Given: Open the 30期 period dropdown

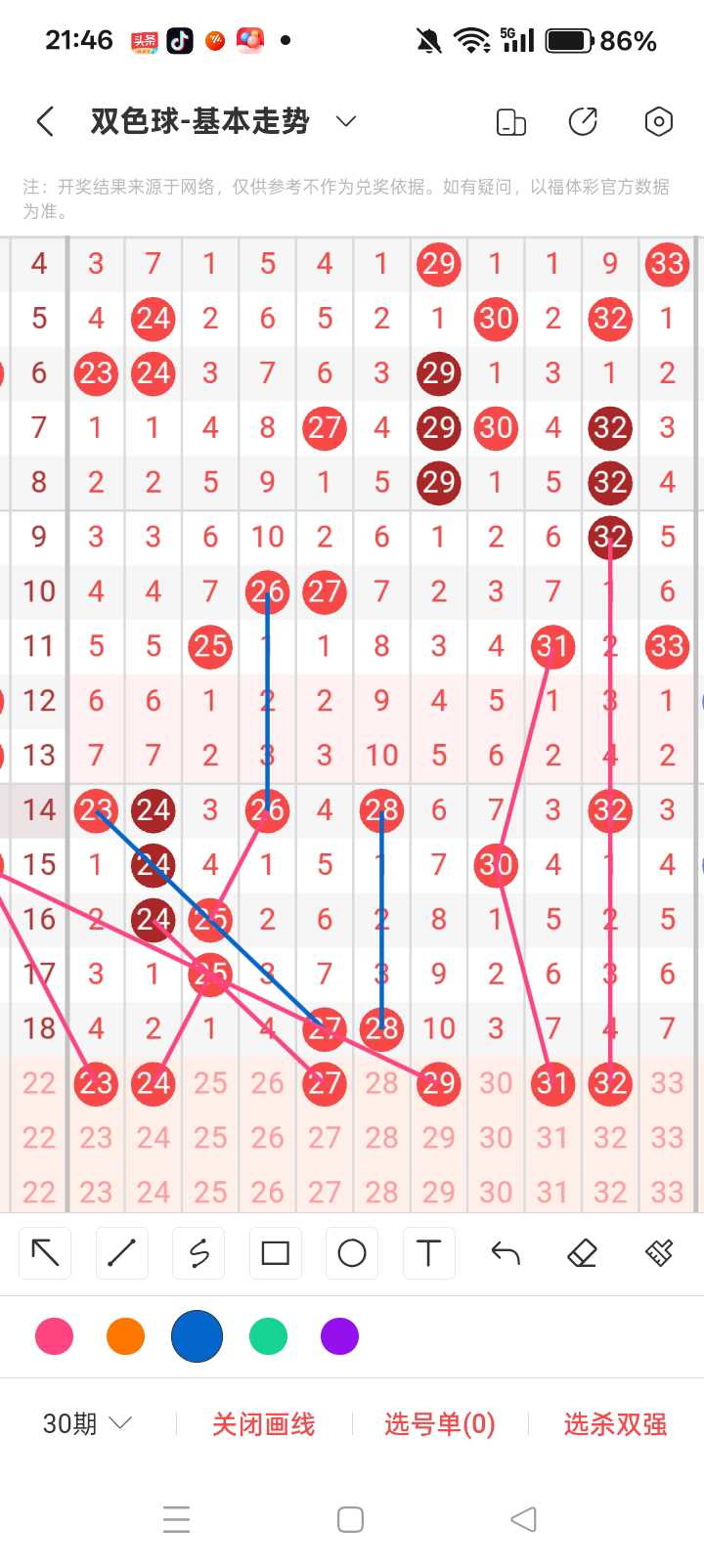Looking at the screenshot, I should tap(87, 1423).
